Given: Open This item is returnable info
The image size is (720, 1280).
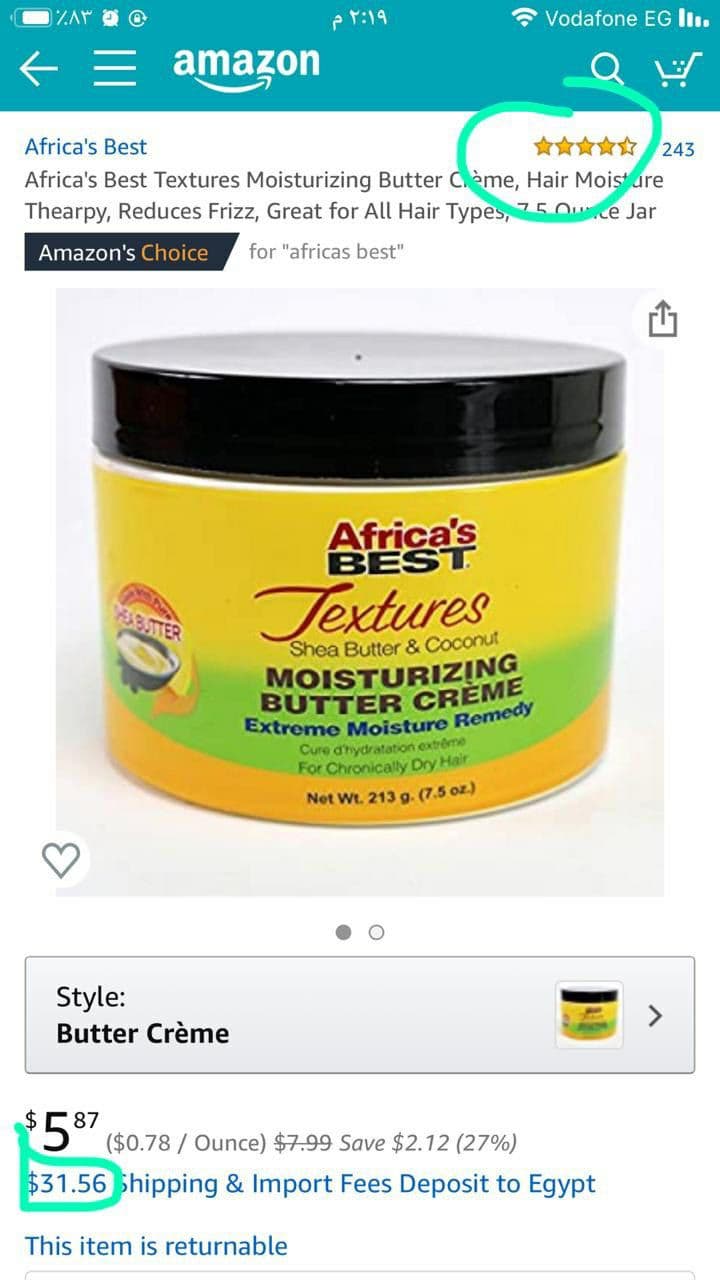Looking at the screenshot, I should pyautogui.click(x=156, y=1246).
